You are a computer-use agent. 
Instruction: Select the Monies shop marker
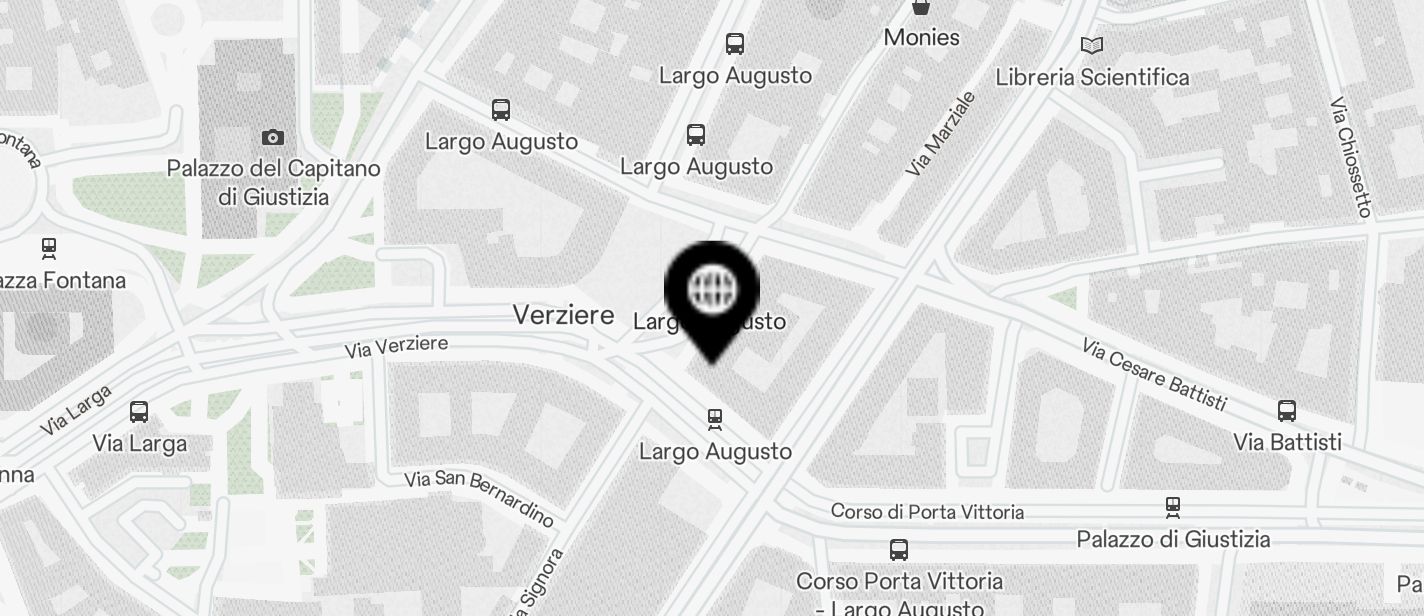(x=921, y=9)
